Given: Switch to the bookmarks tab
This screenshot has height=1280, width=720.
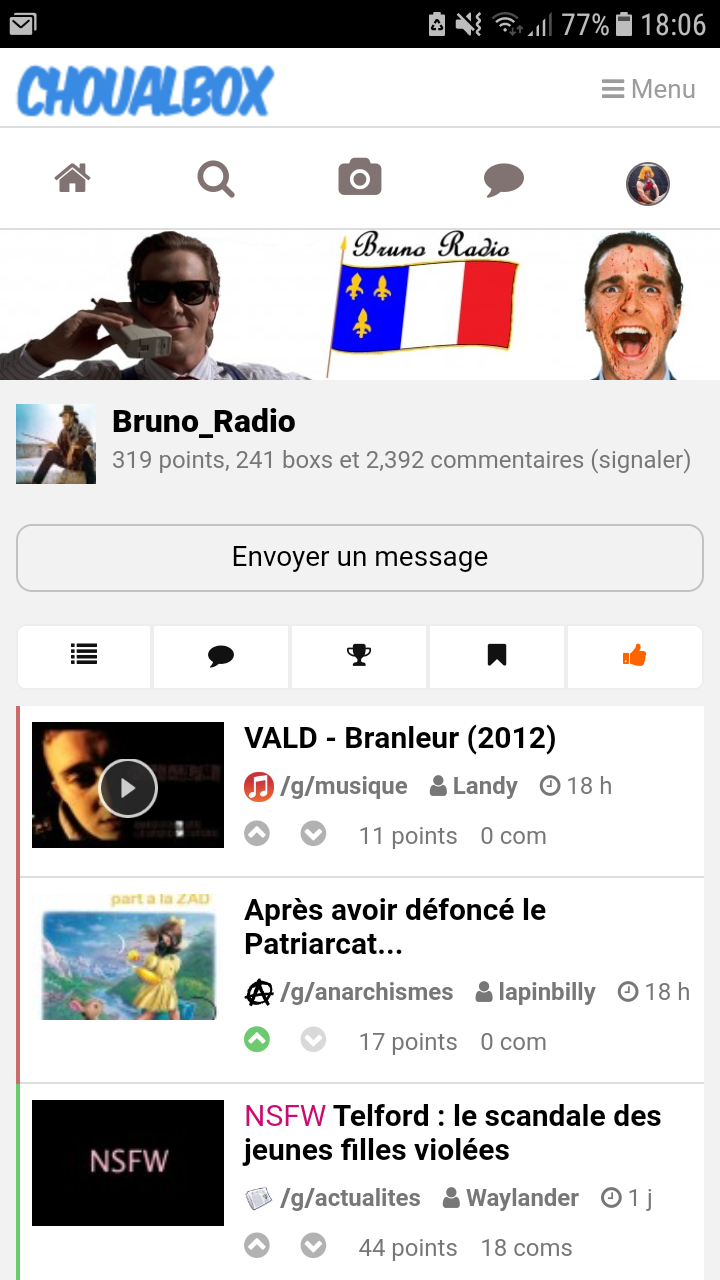Looking at the screenshot, I should pyautogui.click(x=497, y=656).
